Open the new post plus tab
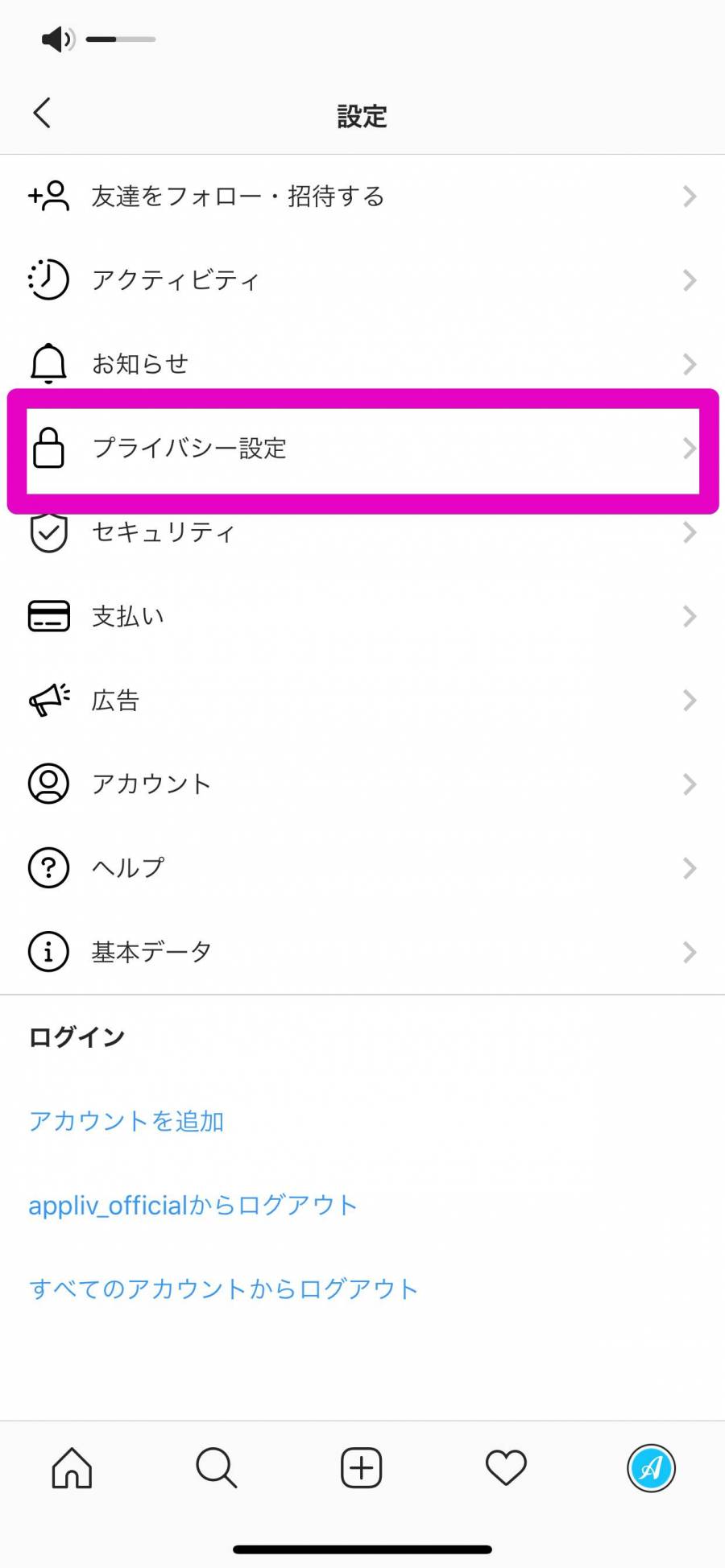Image resolution: width=725 pixels, height=1568 pixels. click(x=362, y=1467)
